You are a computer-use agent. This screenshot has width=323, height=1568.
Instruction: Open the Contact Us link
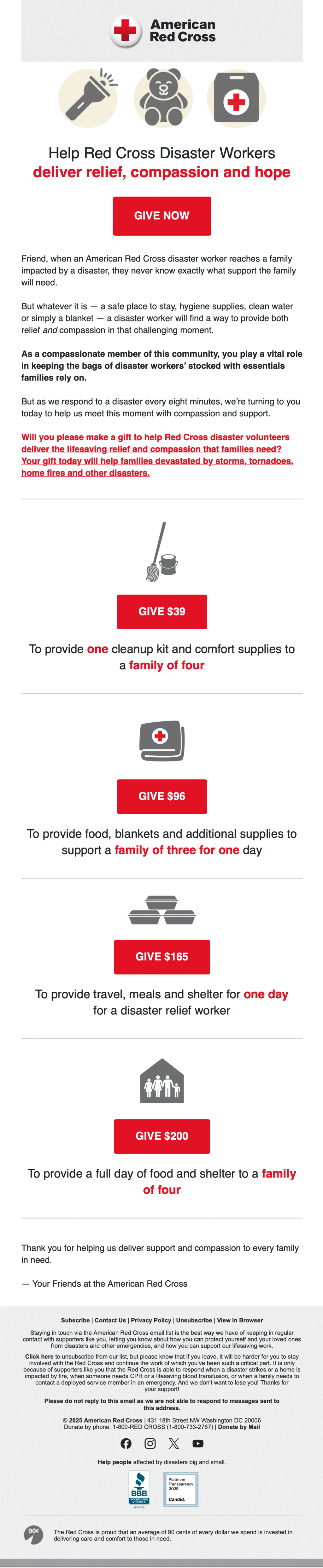pyautogui.click(x=110, y=1320)
